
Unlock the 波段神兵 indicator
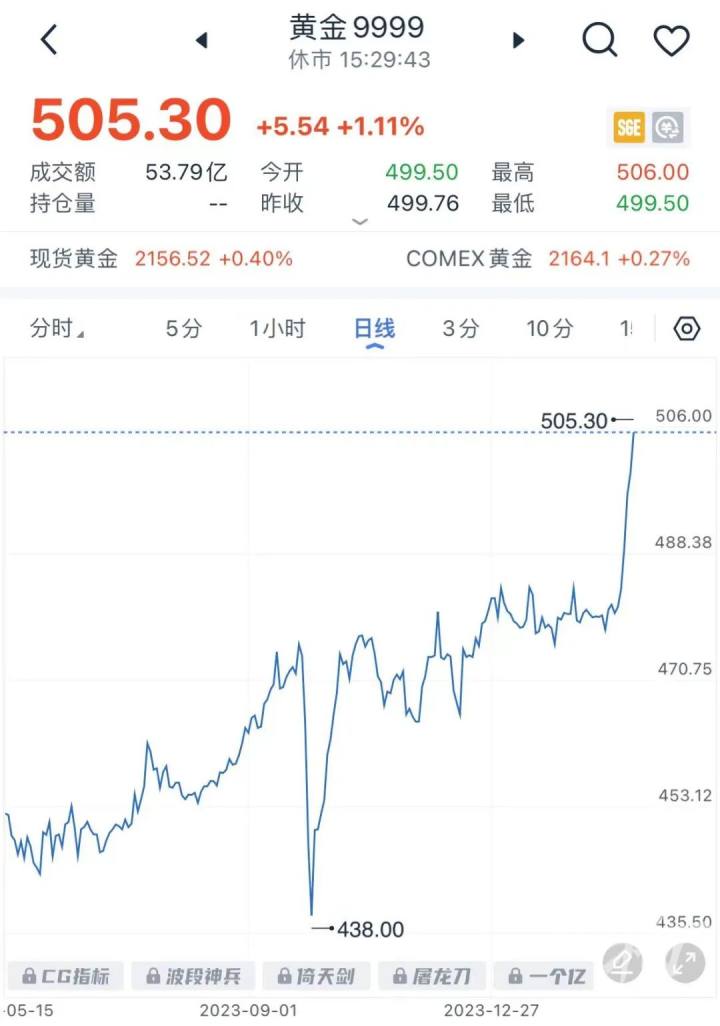[193, 975]
